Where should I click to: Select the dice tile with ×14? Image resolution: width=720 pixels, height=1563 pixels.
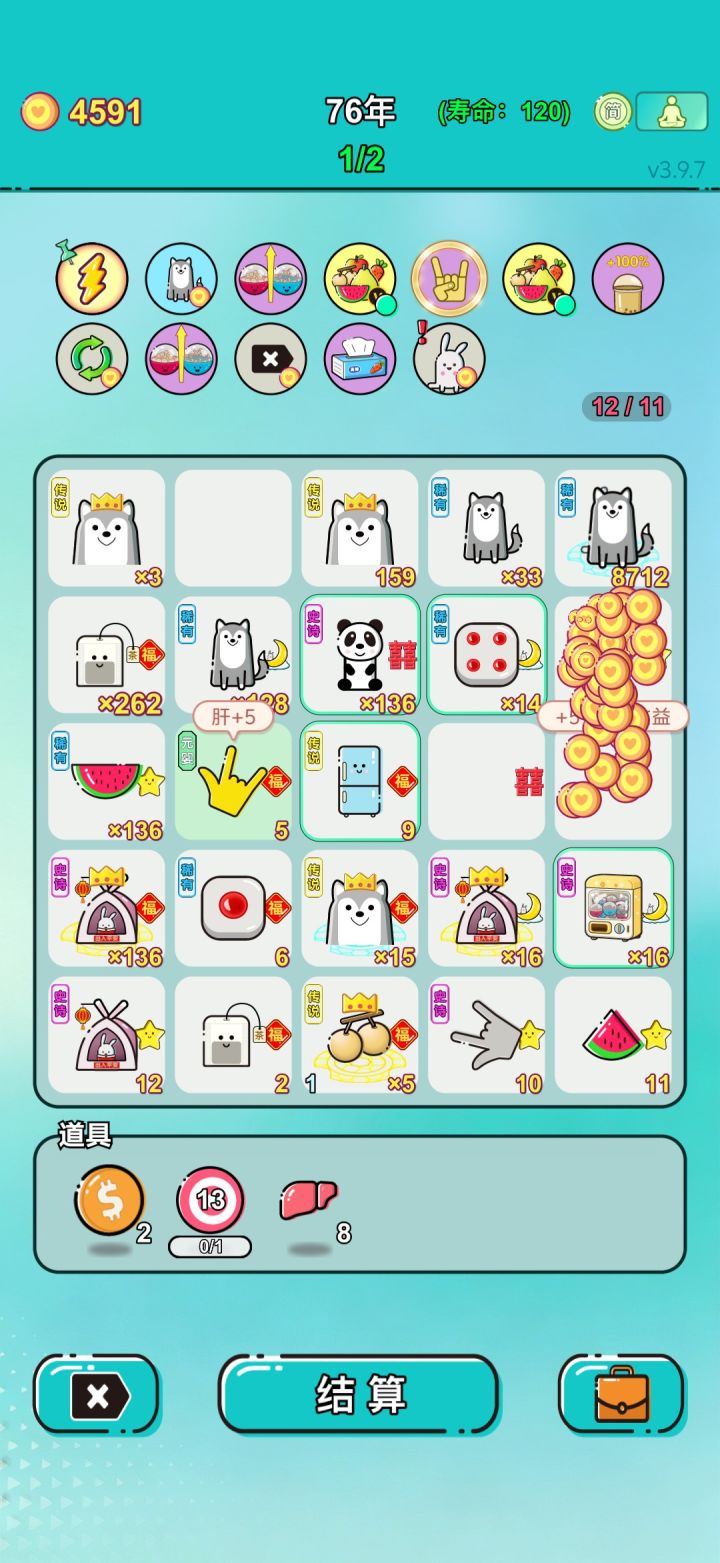click(x=487, y=655)
